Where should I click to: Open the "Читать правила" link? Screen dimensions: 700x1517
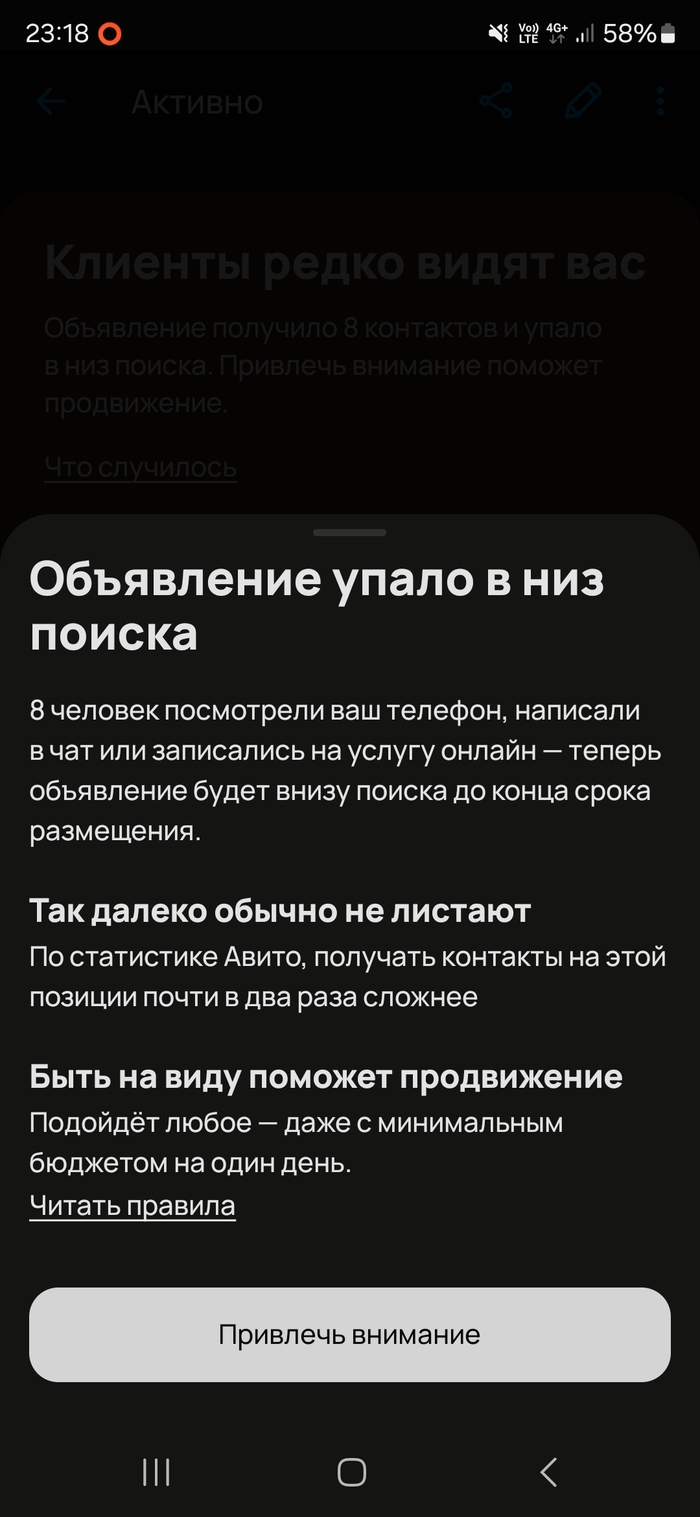click(x=132, y=1206)
